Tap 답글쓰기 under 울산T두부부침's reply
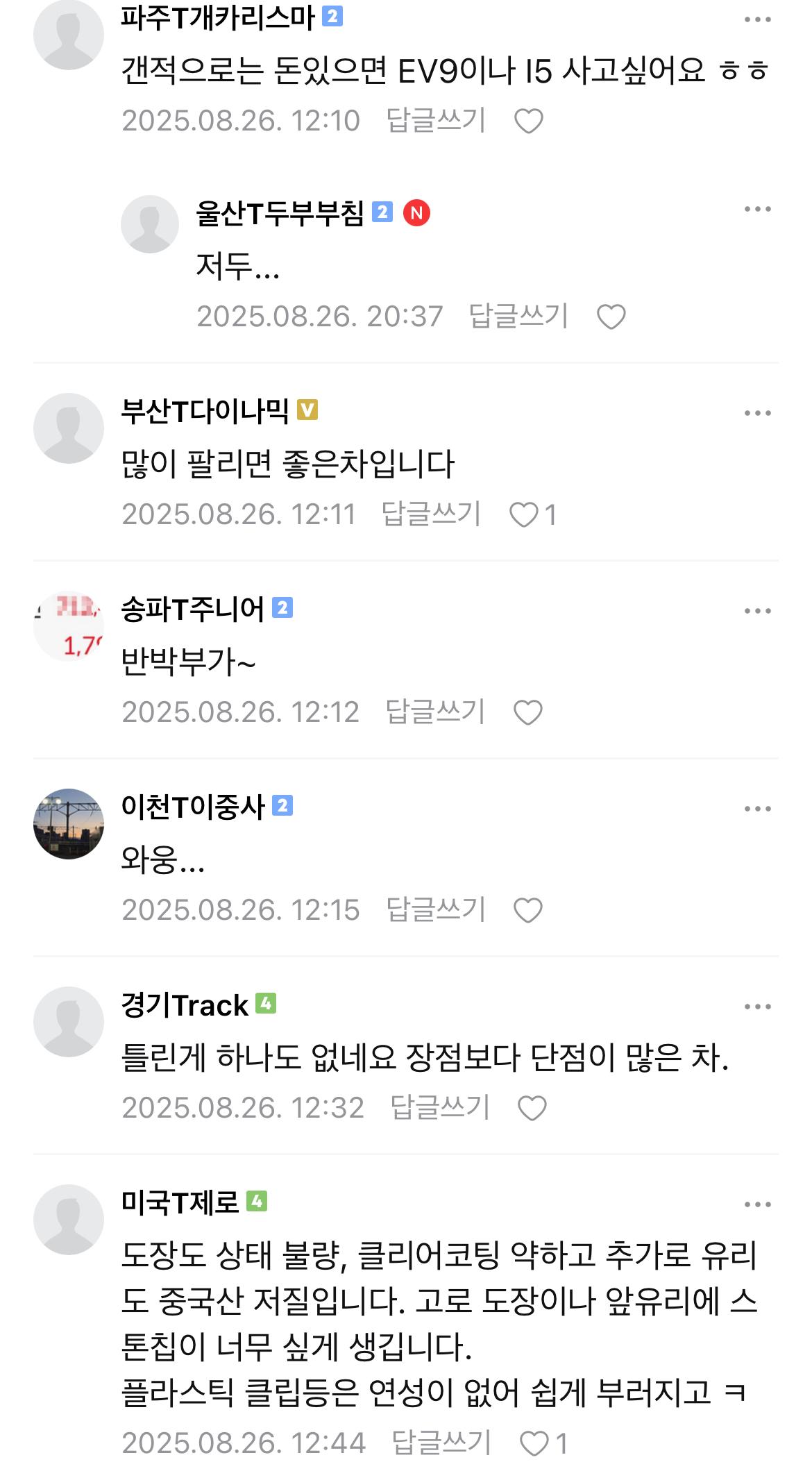The image size is (812, 1462). tap(518, 317)
